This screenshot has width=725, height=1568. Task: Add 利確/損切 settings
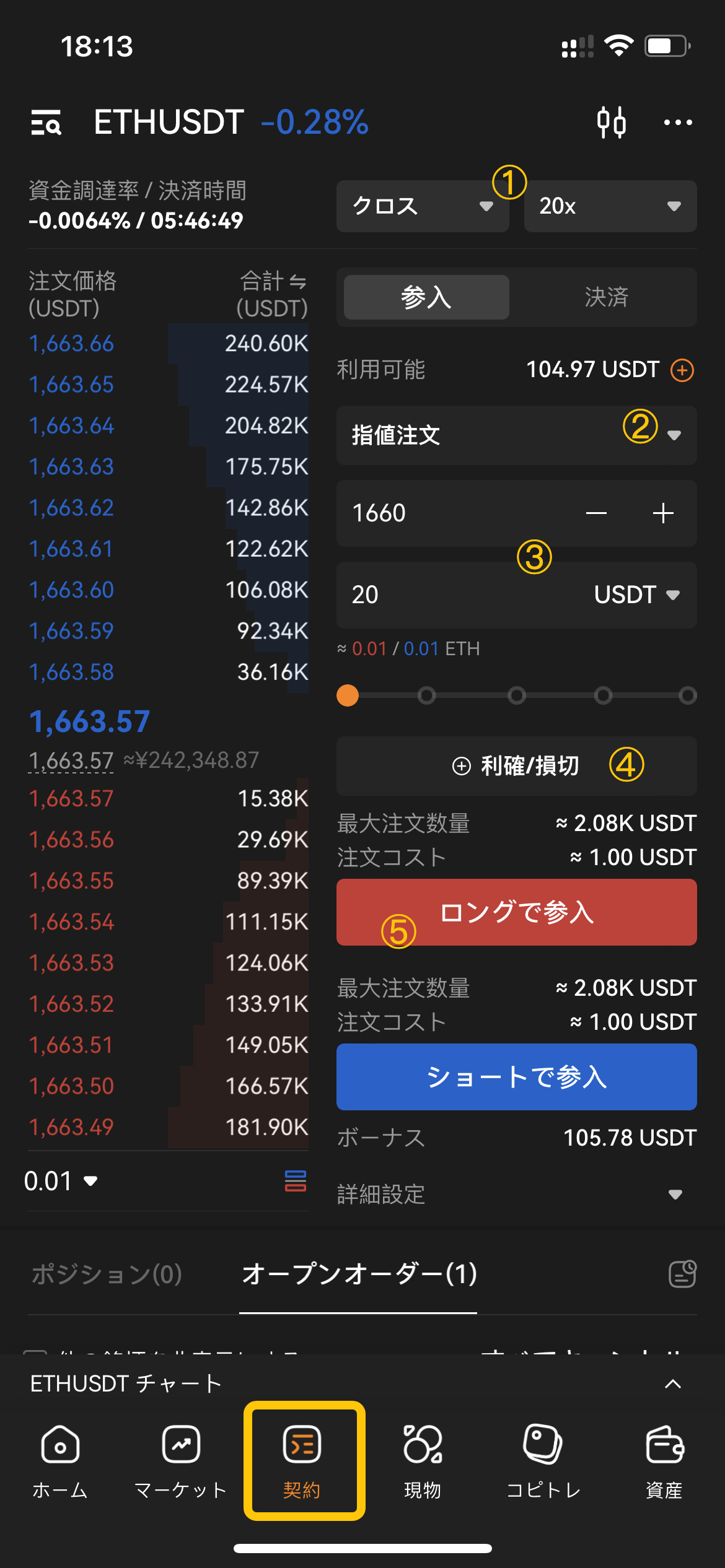click(516, 766)
